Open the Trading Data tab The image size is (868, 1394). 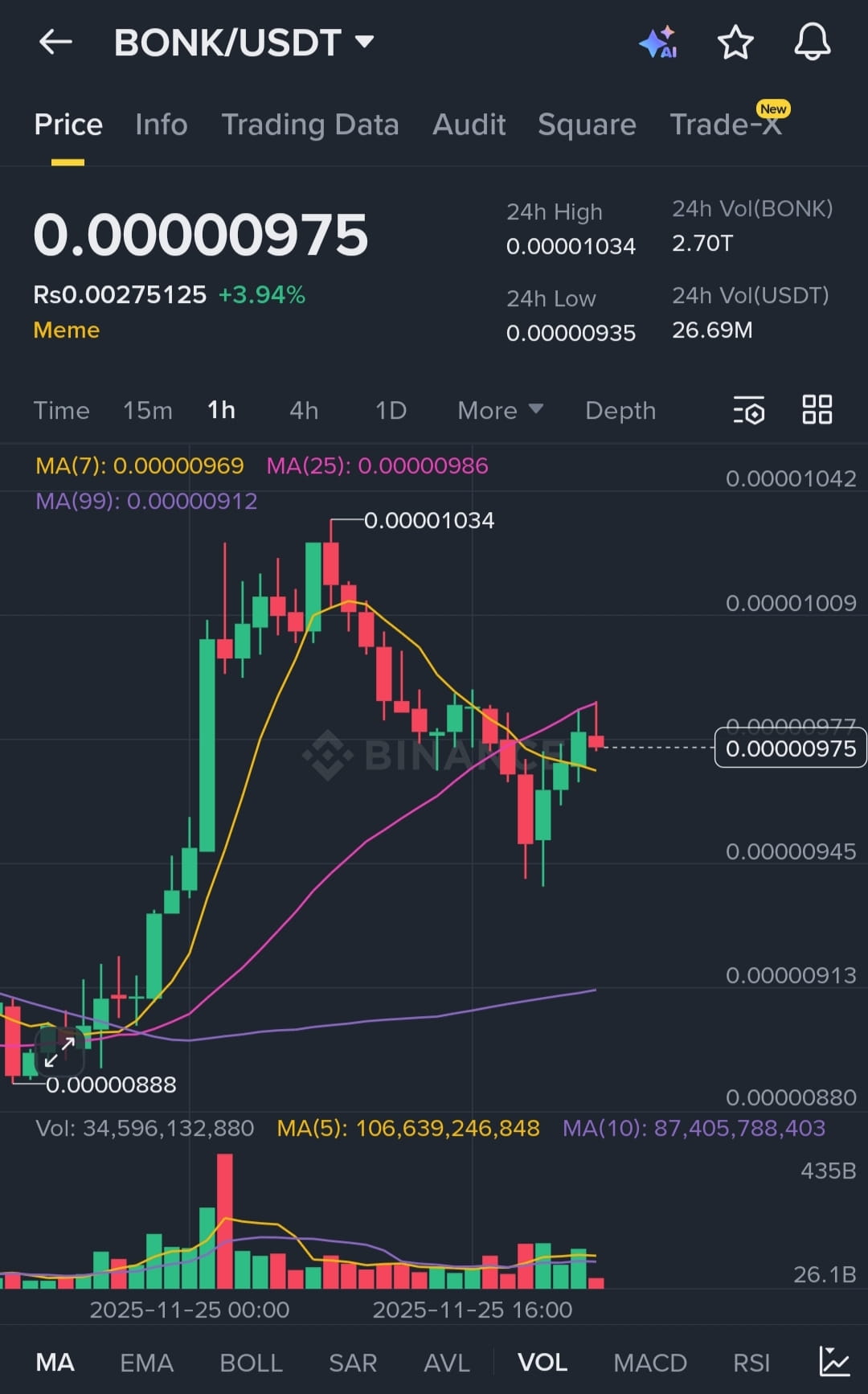tap(309, 125)
